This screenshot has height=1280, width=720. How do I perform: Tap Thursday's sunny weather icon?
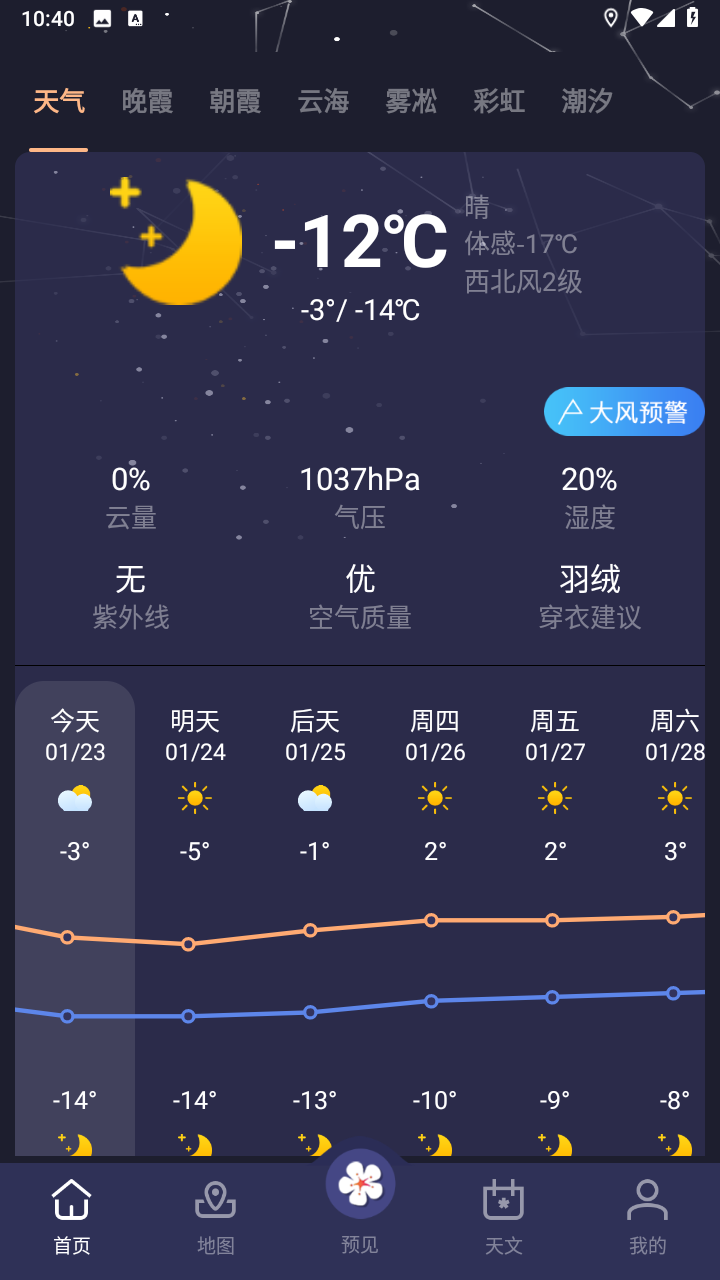click(x=433, y=798)
